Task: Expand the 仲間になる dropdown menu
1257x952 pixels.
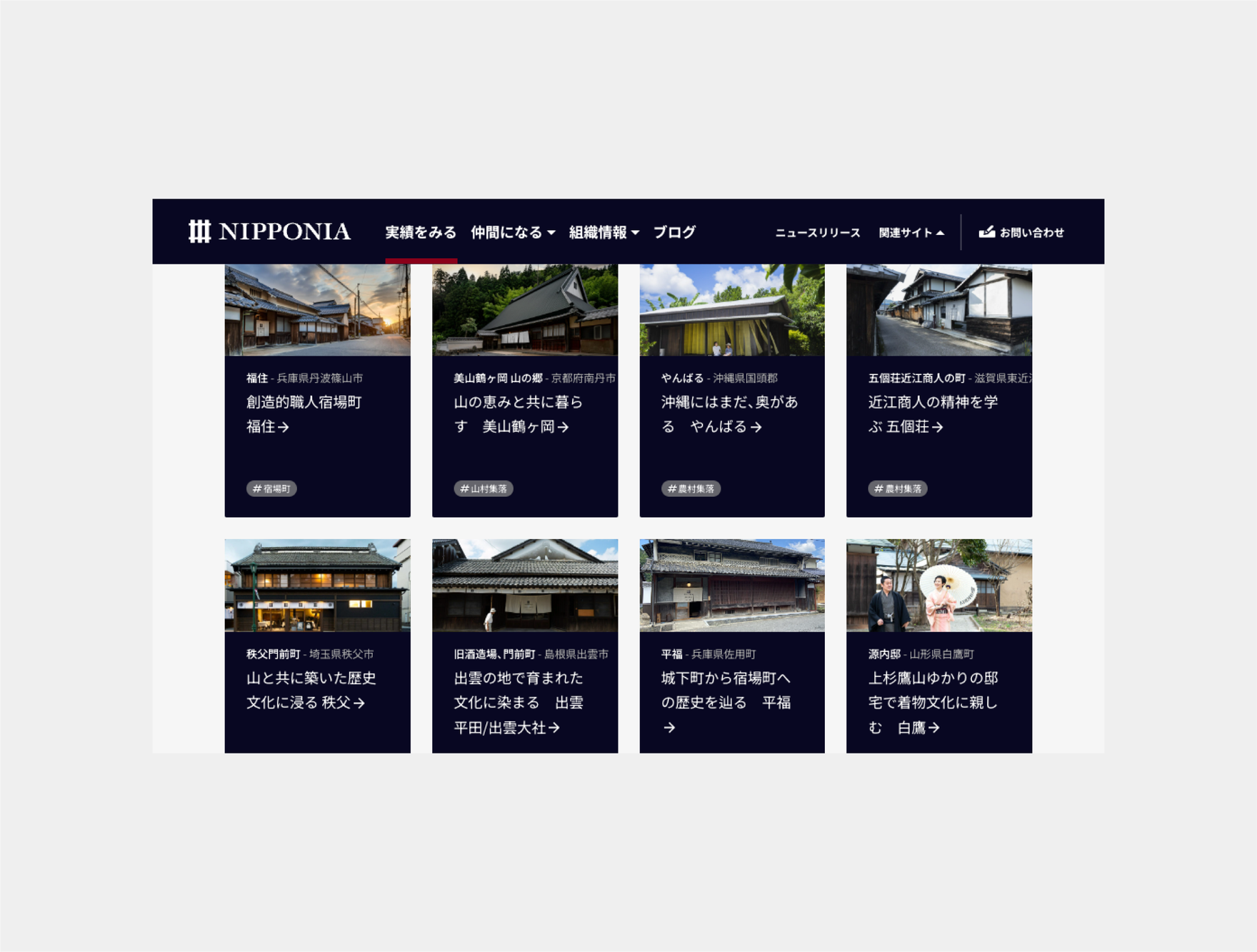Action: [513, 233]
